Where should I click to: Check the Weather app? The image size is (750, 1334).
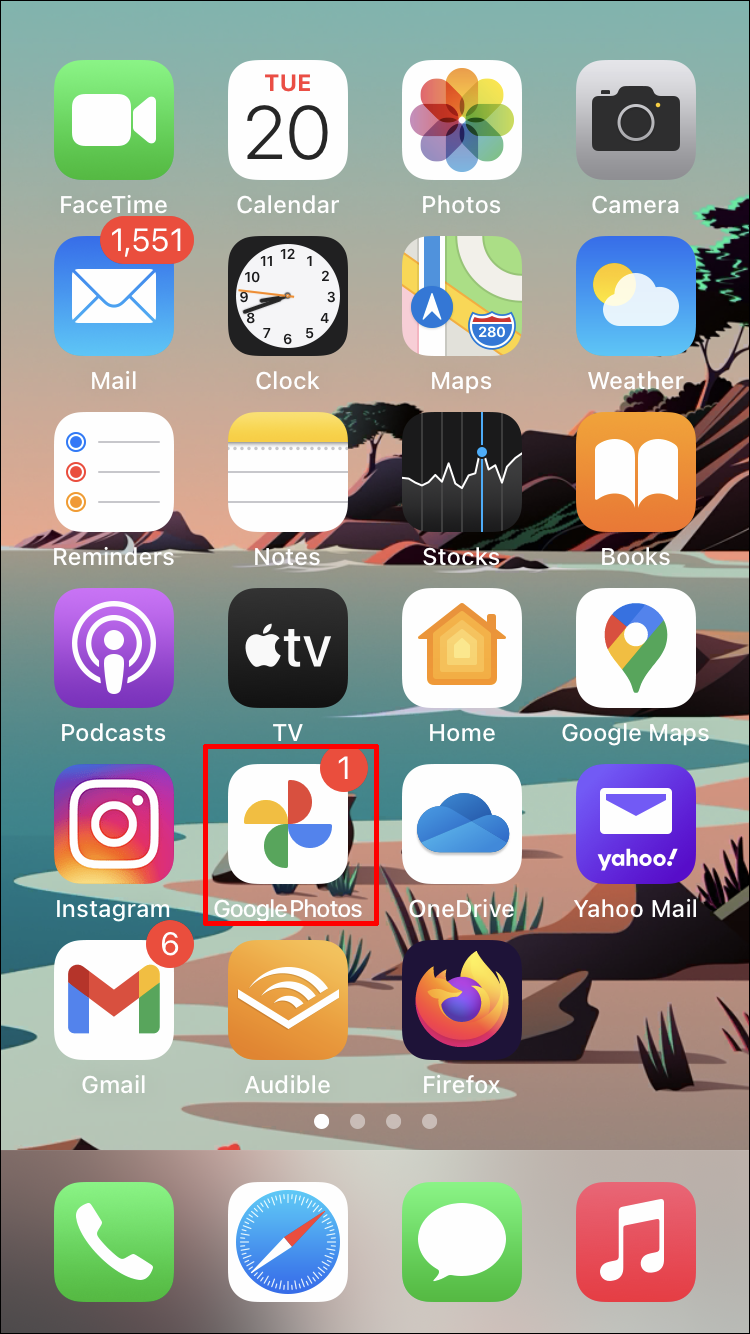click(x=636, y=296)
